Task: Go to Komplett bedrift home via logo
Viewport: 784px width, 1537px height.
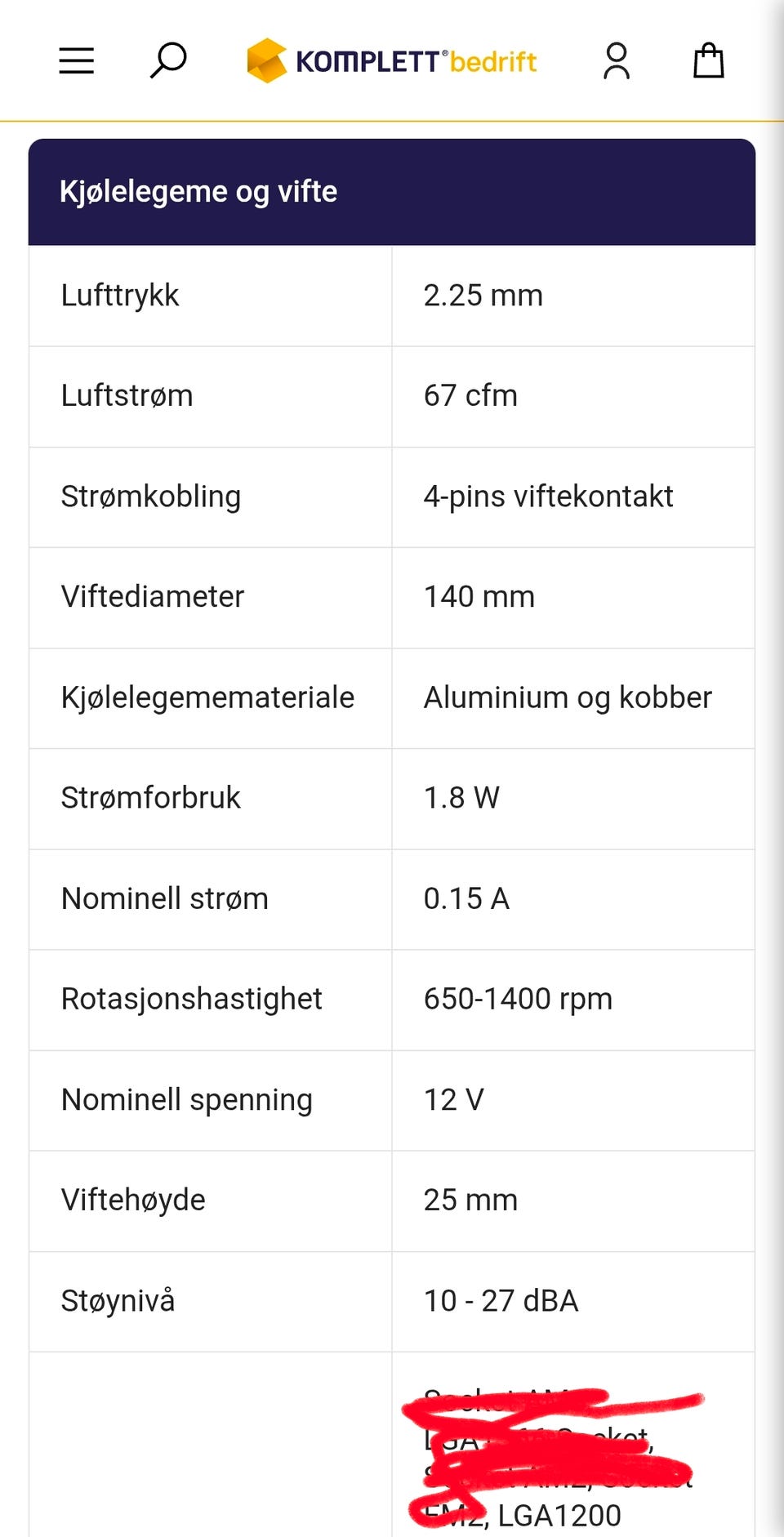Action: coord(392,61)
